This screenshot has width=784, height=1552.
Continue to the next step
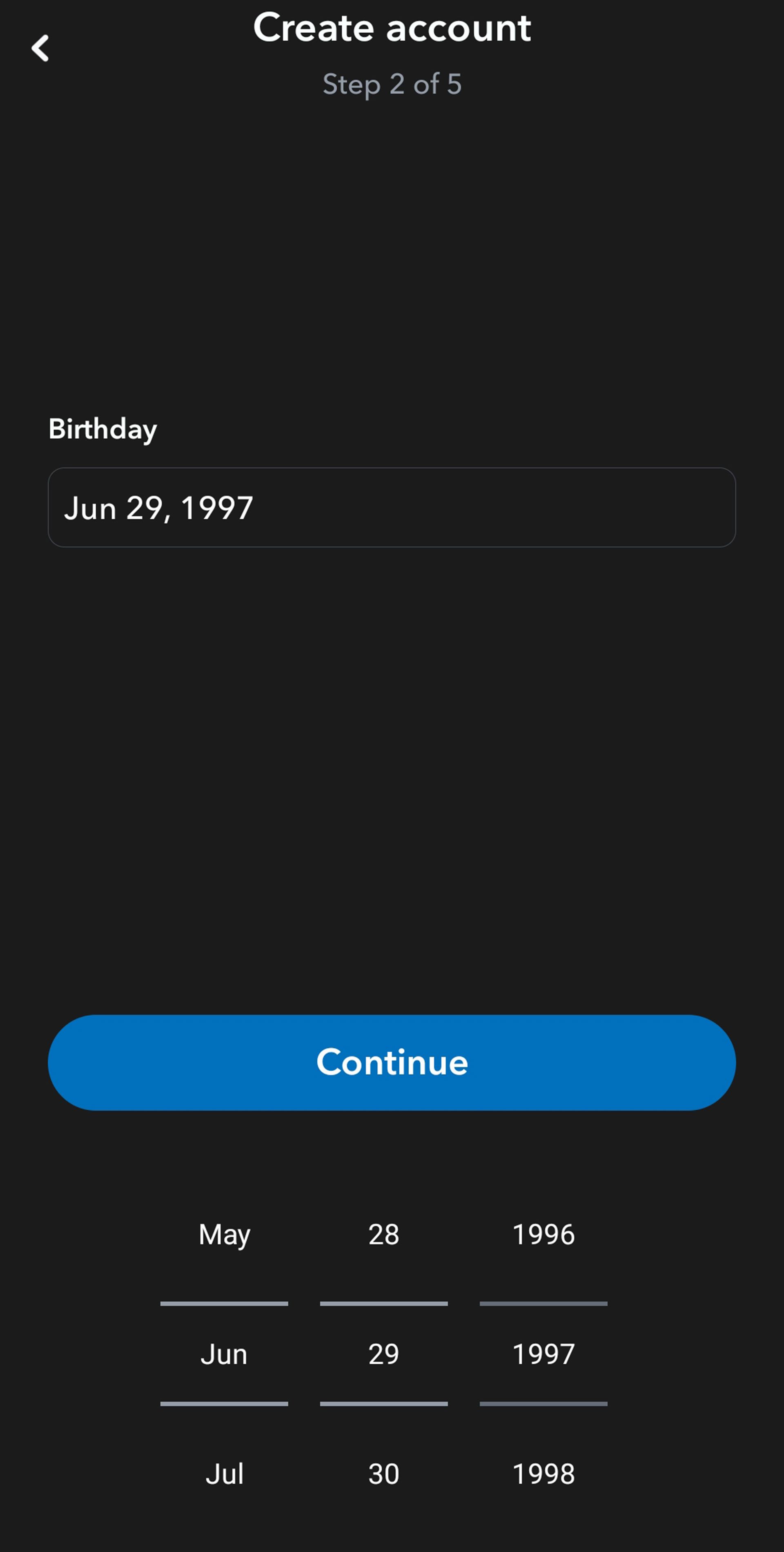click(392, 1062)
